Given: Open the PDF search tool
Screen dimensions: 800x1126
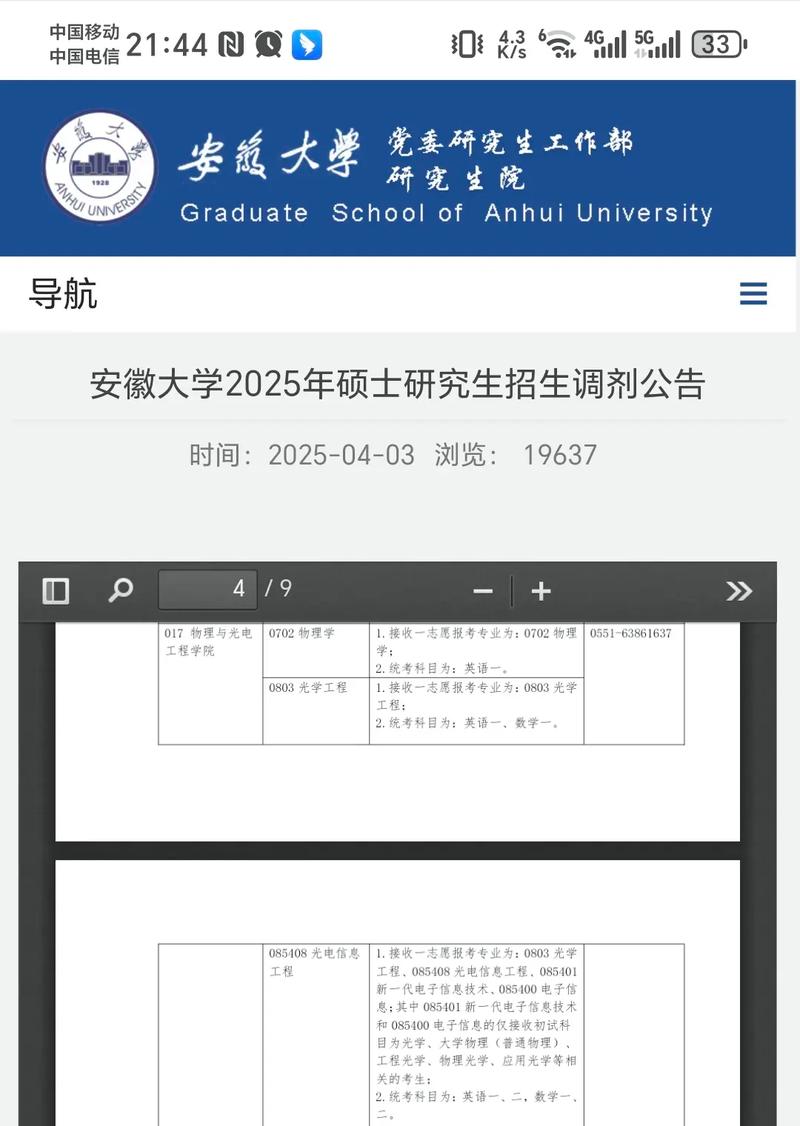Looking at the screenshot, I should pyautogui.click(x=120, y=590).
